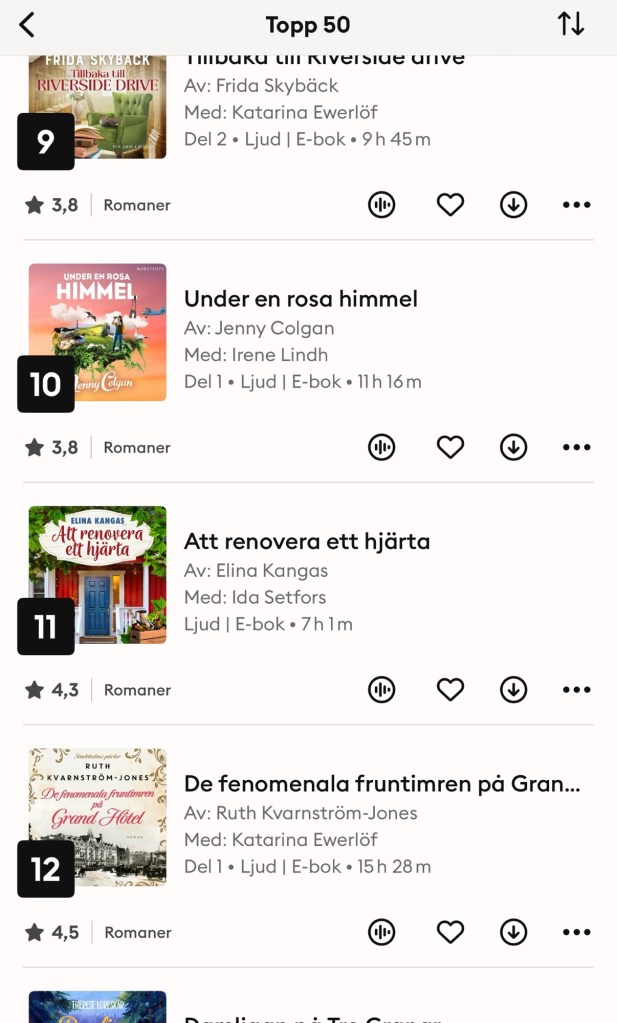The width and height of the screenshot is (617, 1023).
Task: Download the Frida Skybäck book
Action: [513, 205]
